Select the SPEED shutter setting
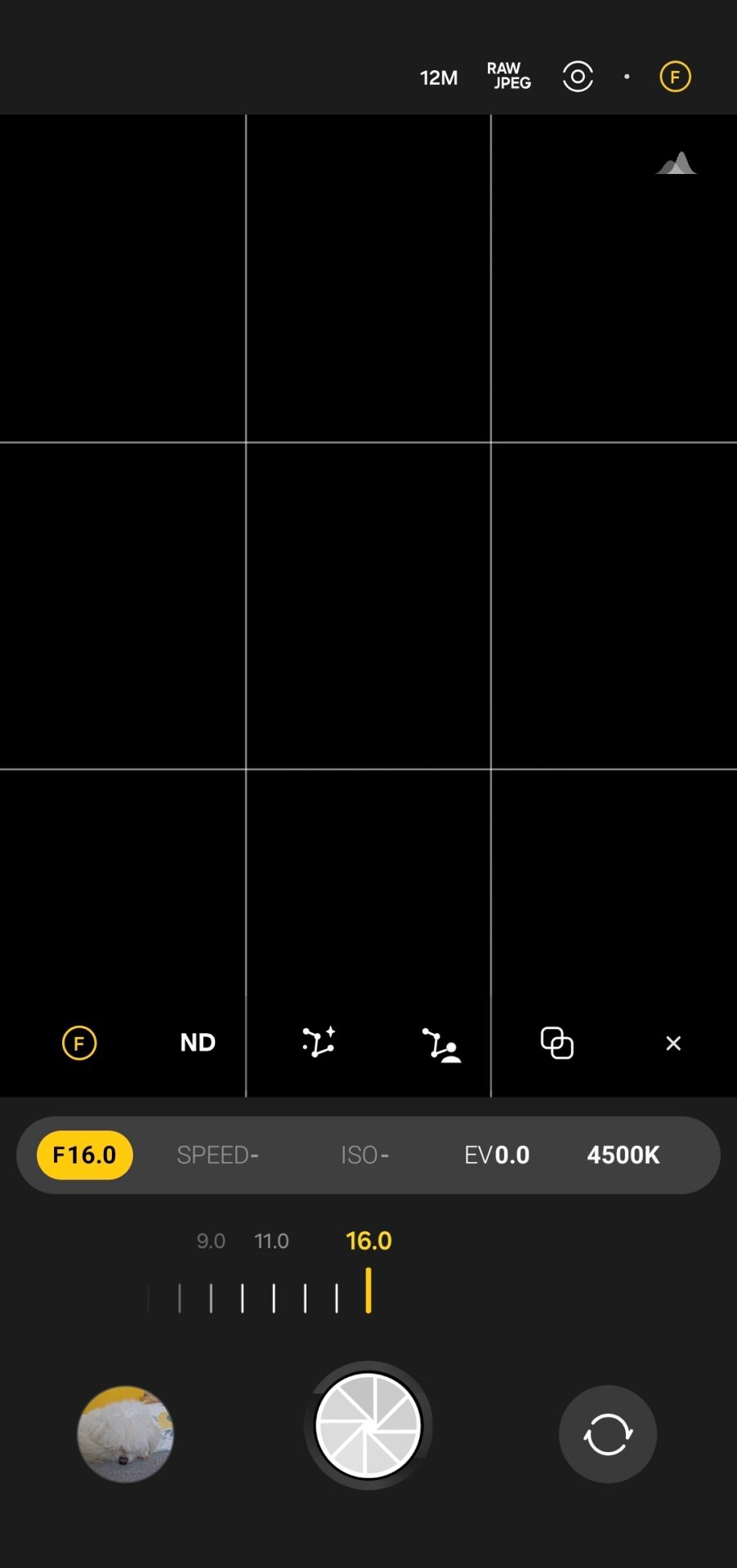Viewport: 737px width, 1568px height. click(x=217, y=1155)
